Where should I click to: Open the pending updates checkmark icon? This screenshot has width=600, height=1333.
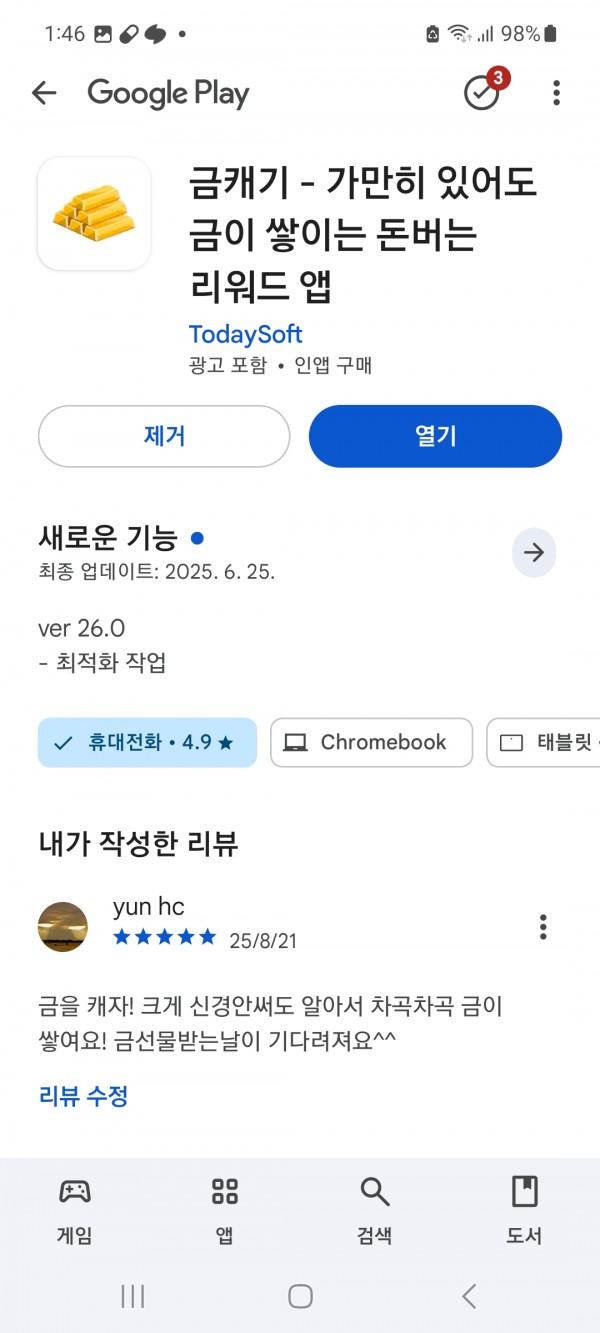(x=483, y=92)
